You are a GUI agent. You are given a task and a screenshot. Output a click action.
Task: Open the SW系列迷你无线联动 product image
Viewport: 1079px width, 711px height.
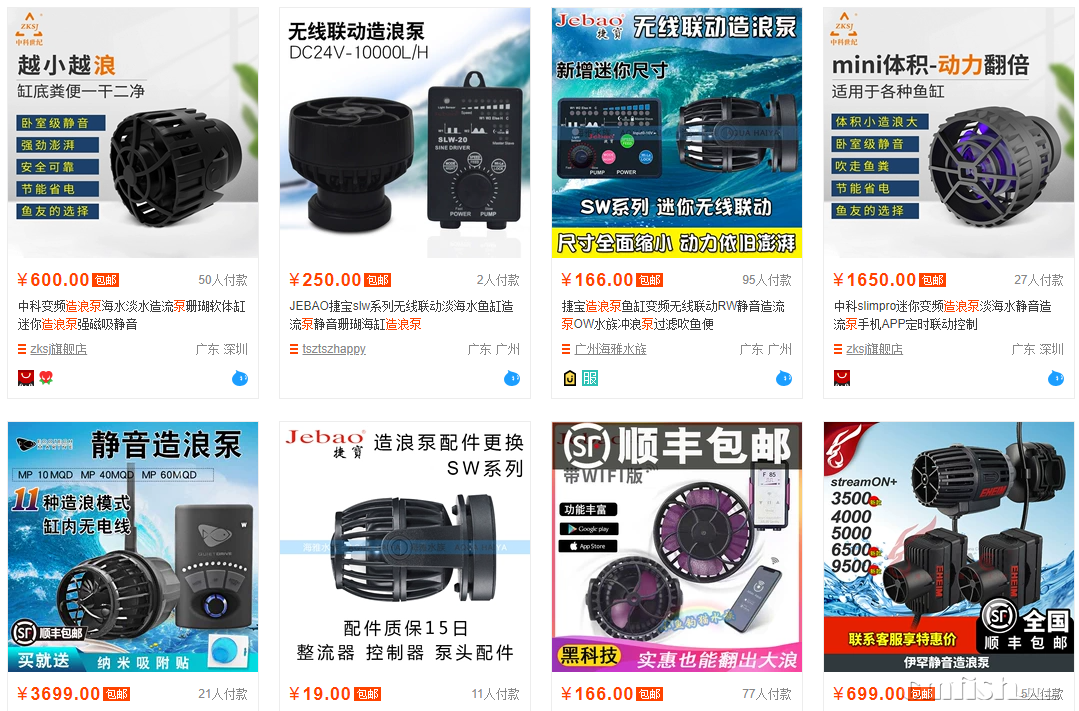pos(677,133)
